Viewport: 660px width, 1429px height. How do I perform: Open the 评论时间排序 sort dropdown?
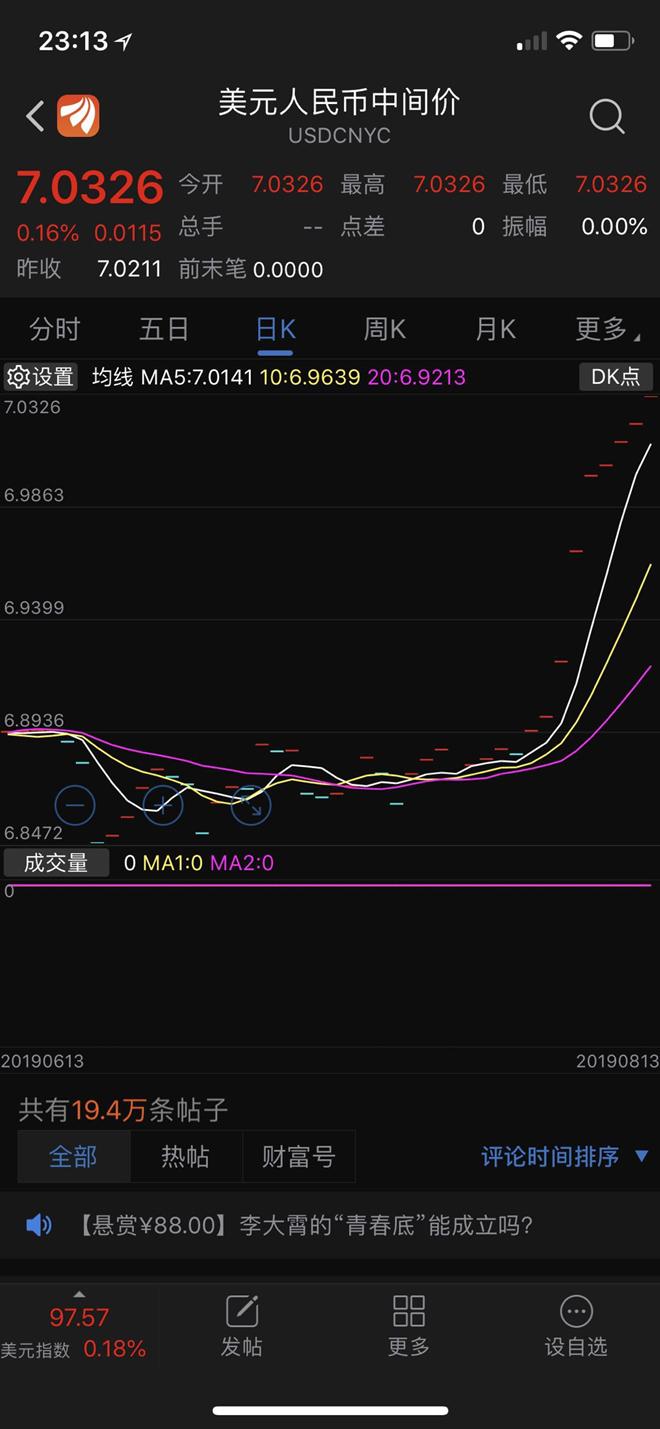pyautogui.click(x=565, y=1157)
